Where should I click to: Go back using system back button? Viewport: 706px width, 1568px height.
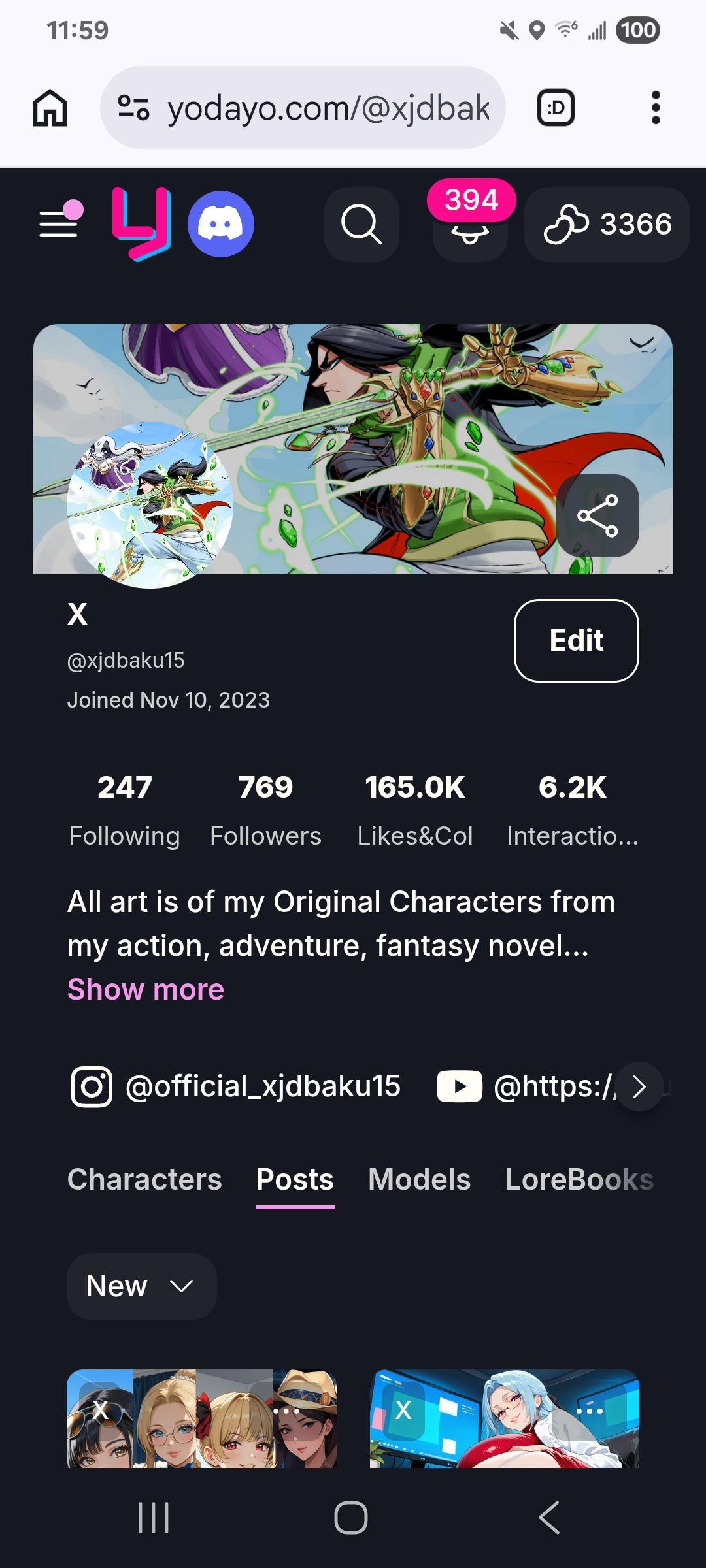pos(549,1517)
